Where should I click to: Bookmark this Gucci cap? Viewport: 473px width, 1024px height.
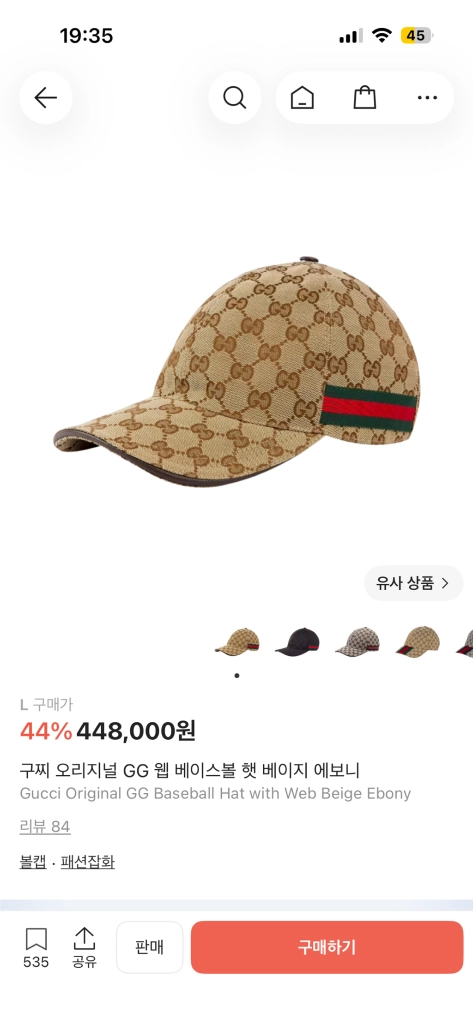(36, 948)
